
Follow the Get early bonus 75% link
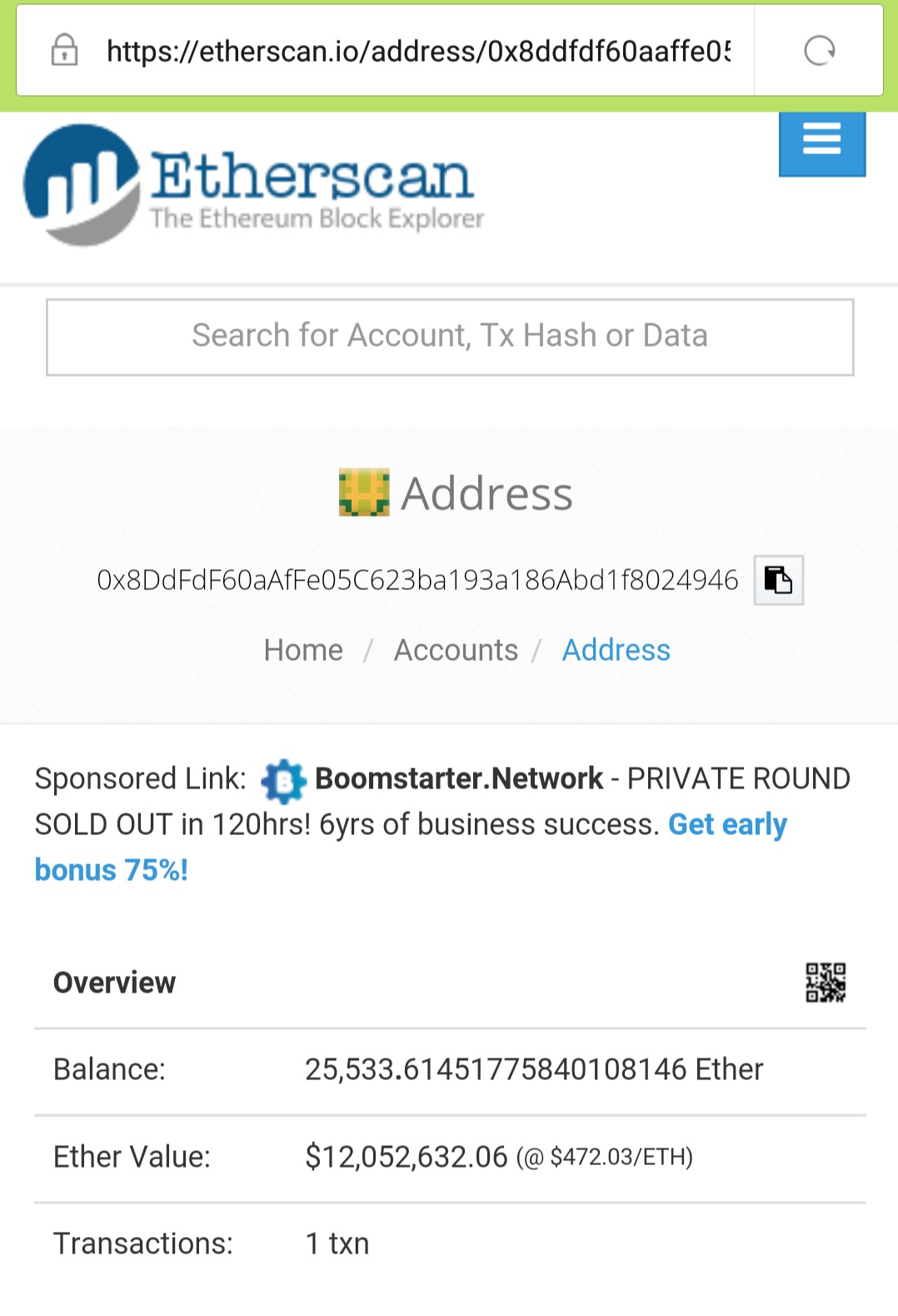tap(726, 825)
